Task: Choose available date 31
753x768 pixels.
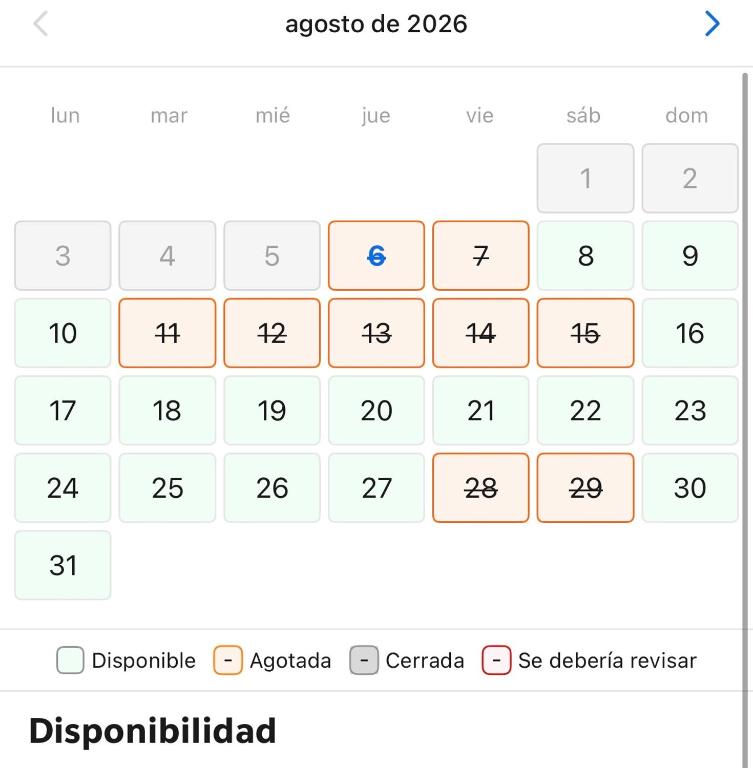Action: (63, 565)
